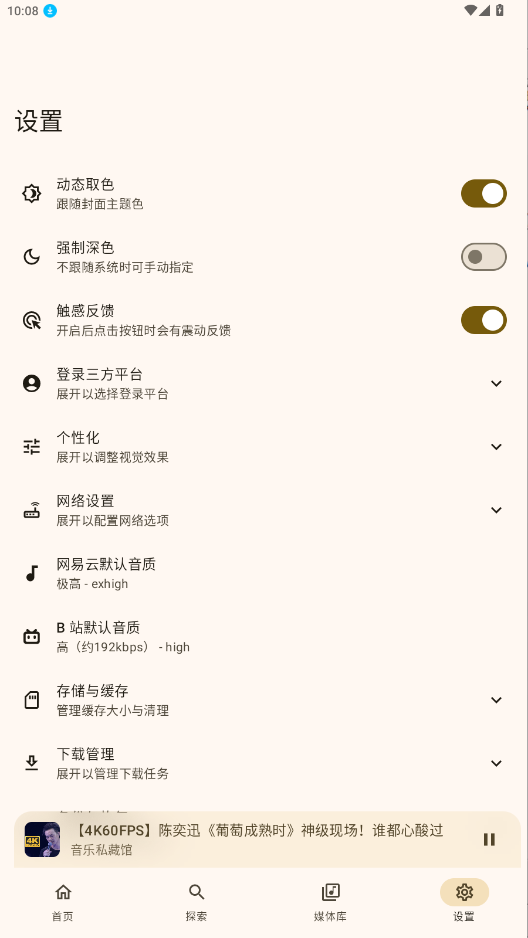This screenshot has height=938, width=528.
Task: Open the 网易云默认音质 setting
Action: [x=264, y=574]
